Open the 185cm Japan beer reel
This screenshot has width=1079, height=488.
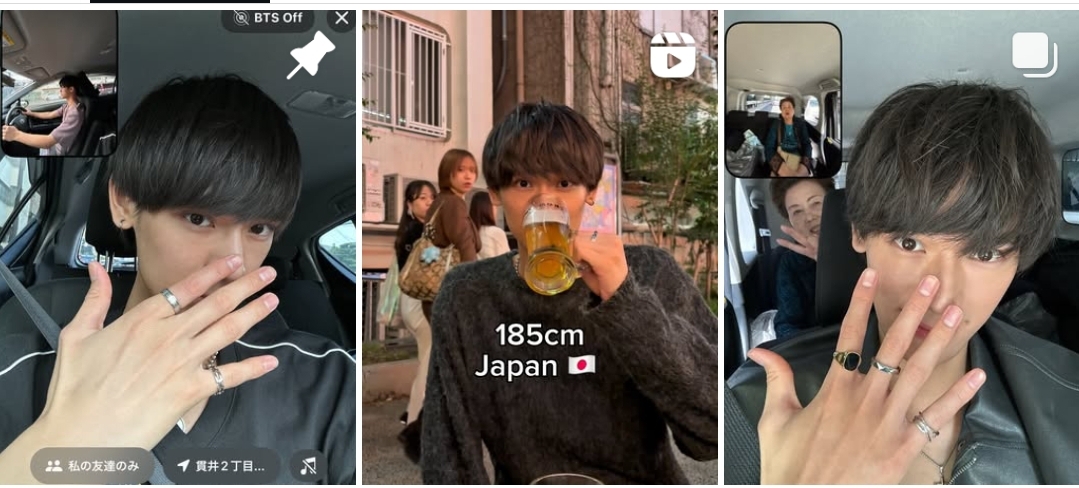click(540, 250)
